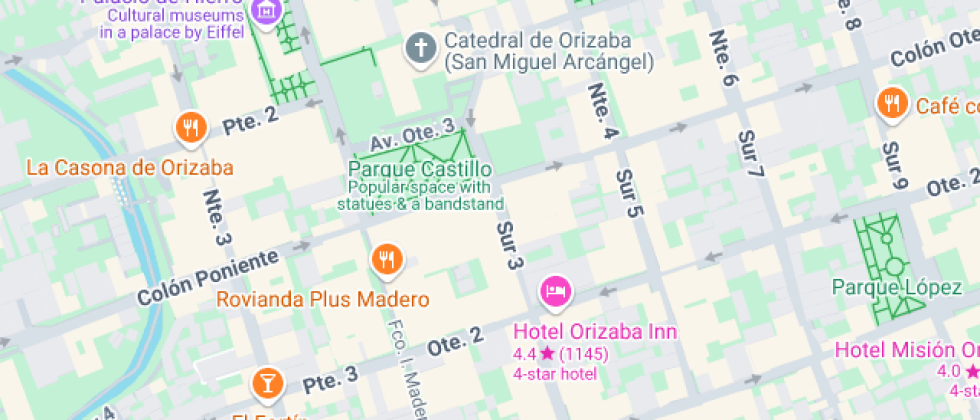Screen dimensions: 980x420
Task: Select La Casona de Orizaba restaurant pin
Action: point(190,127)
